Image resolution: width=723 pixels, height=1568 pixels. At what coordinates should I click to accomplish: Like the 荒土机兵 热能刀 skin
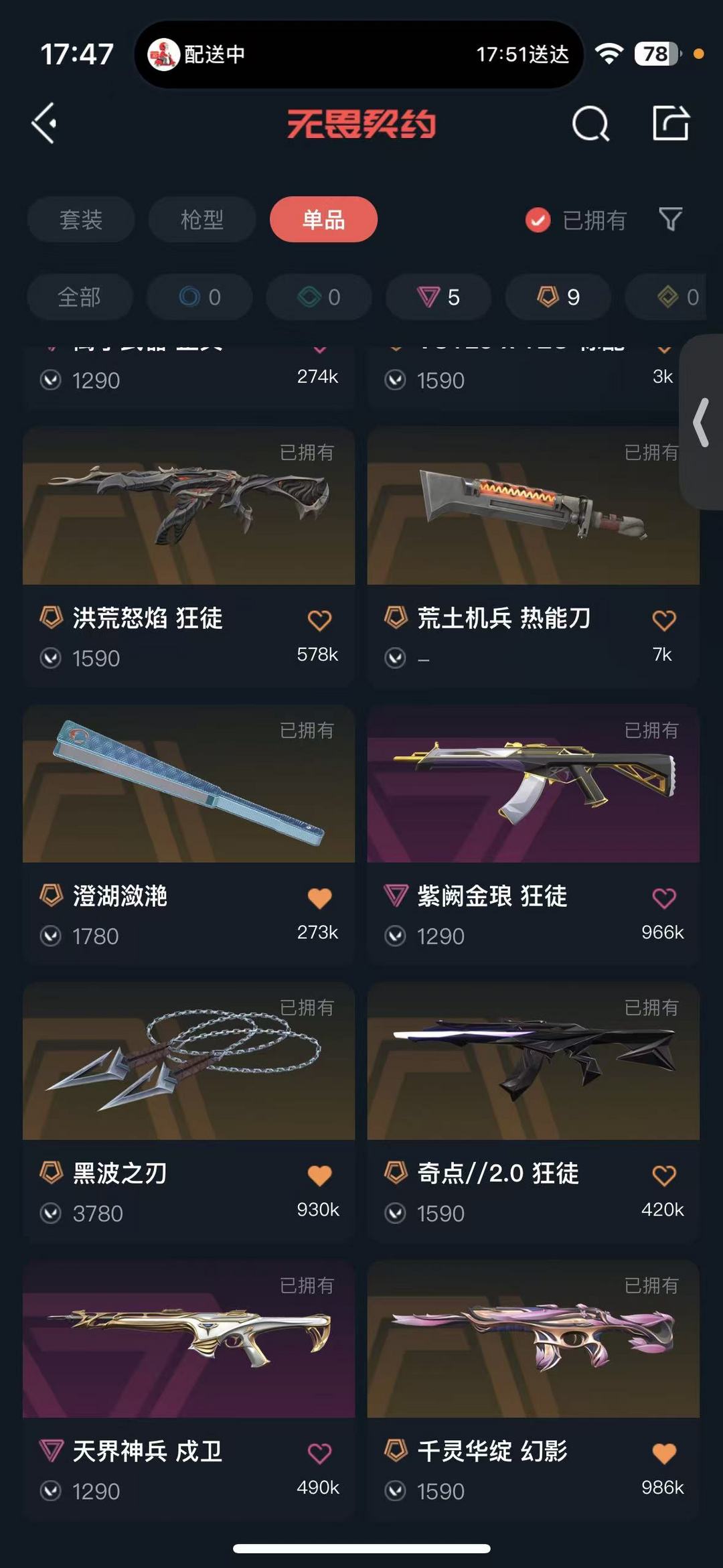(x=664, y=620)
